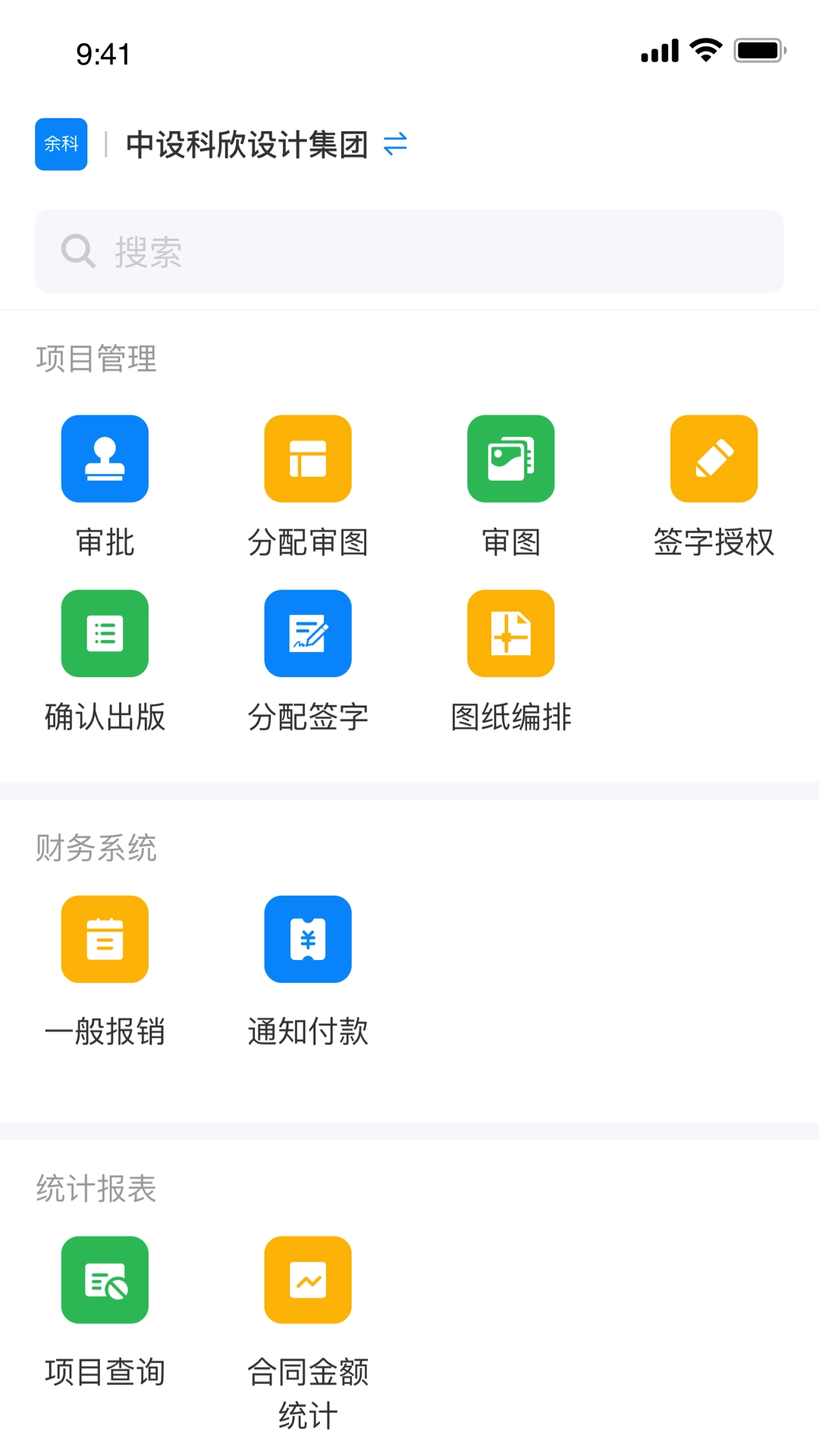This screenshot has width=819, height=1456.
Task: Click the 财务系统 section header
Action: point(97,848)
